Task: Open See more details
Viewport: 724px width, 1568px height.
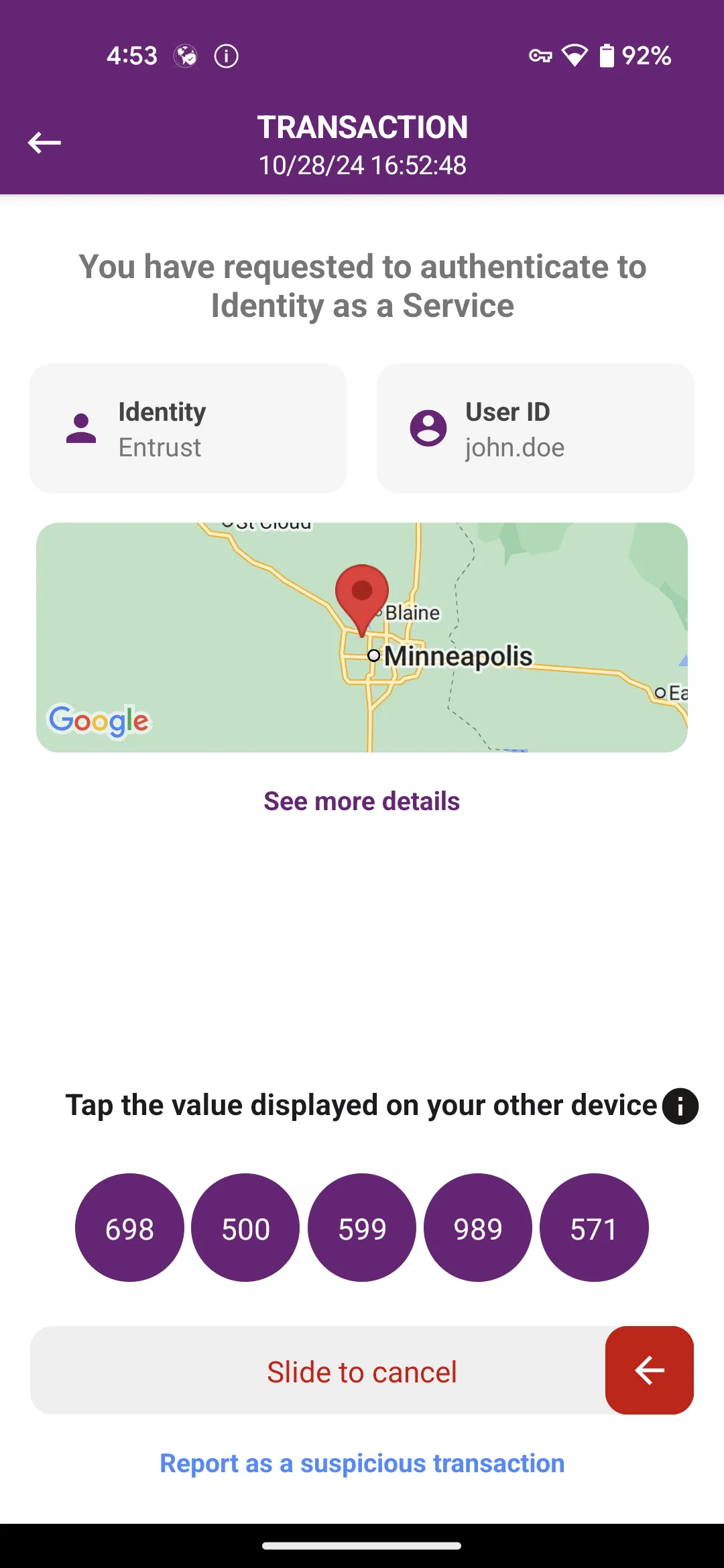Action: tap(362, 801)
